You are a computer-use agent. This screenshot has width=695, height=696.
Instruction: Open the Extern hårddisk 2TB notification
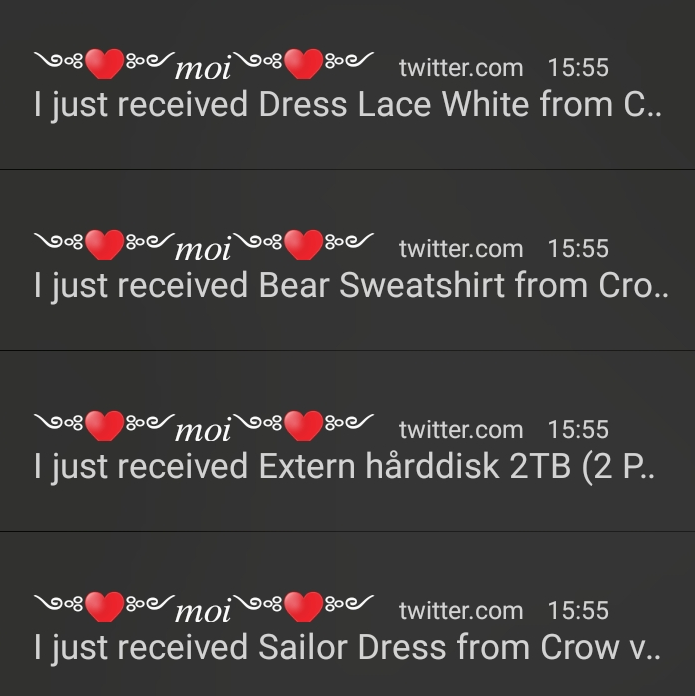coord(347,466)
